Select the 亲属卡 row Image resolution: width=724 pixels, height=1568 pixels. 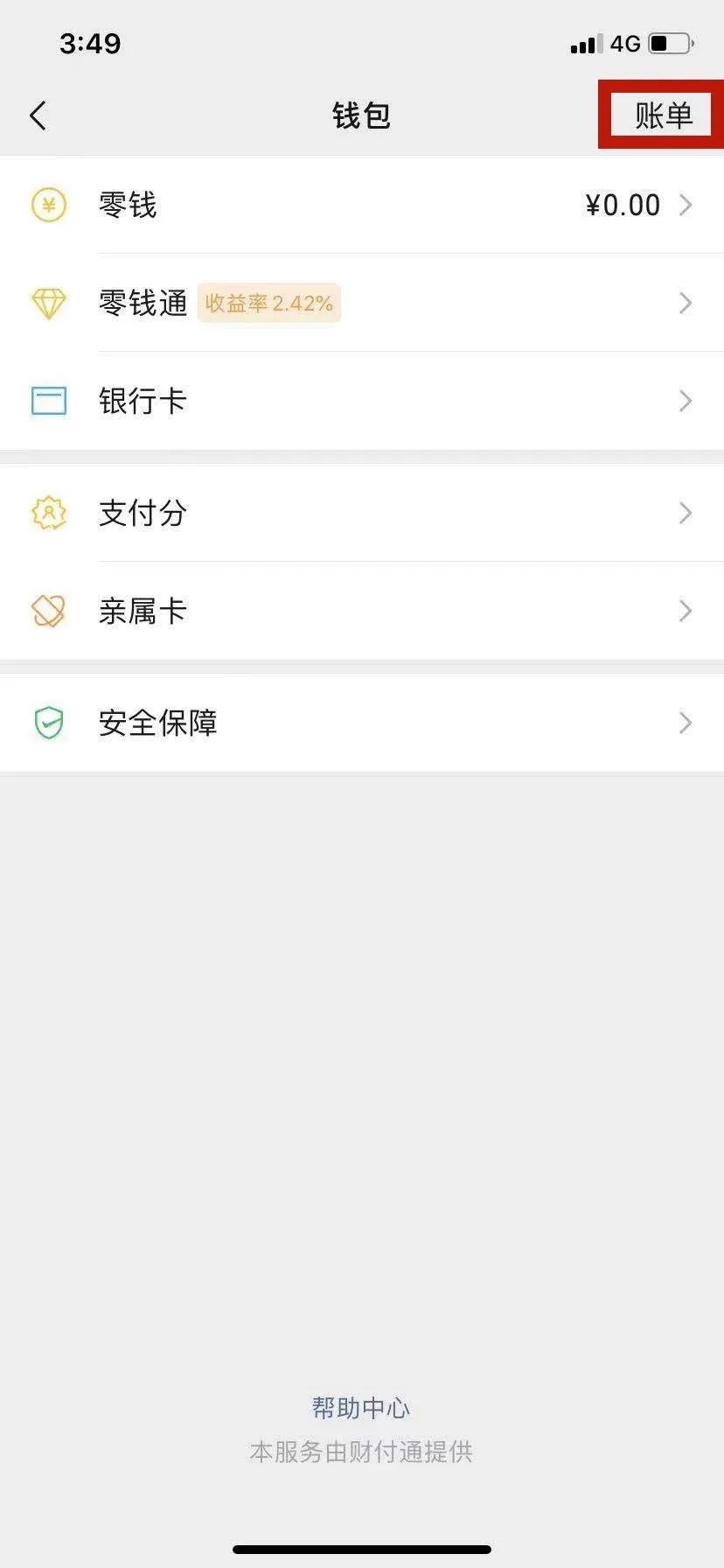pyautogui.click(x=350, y=611)
